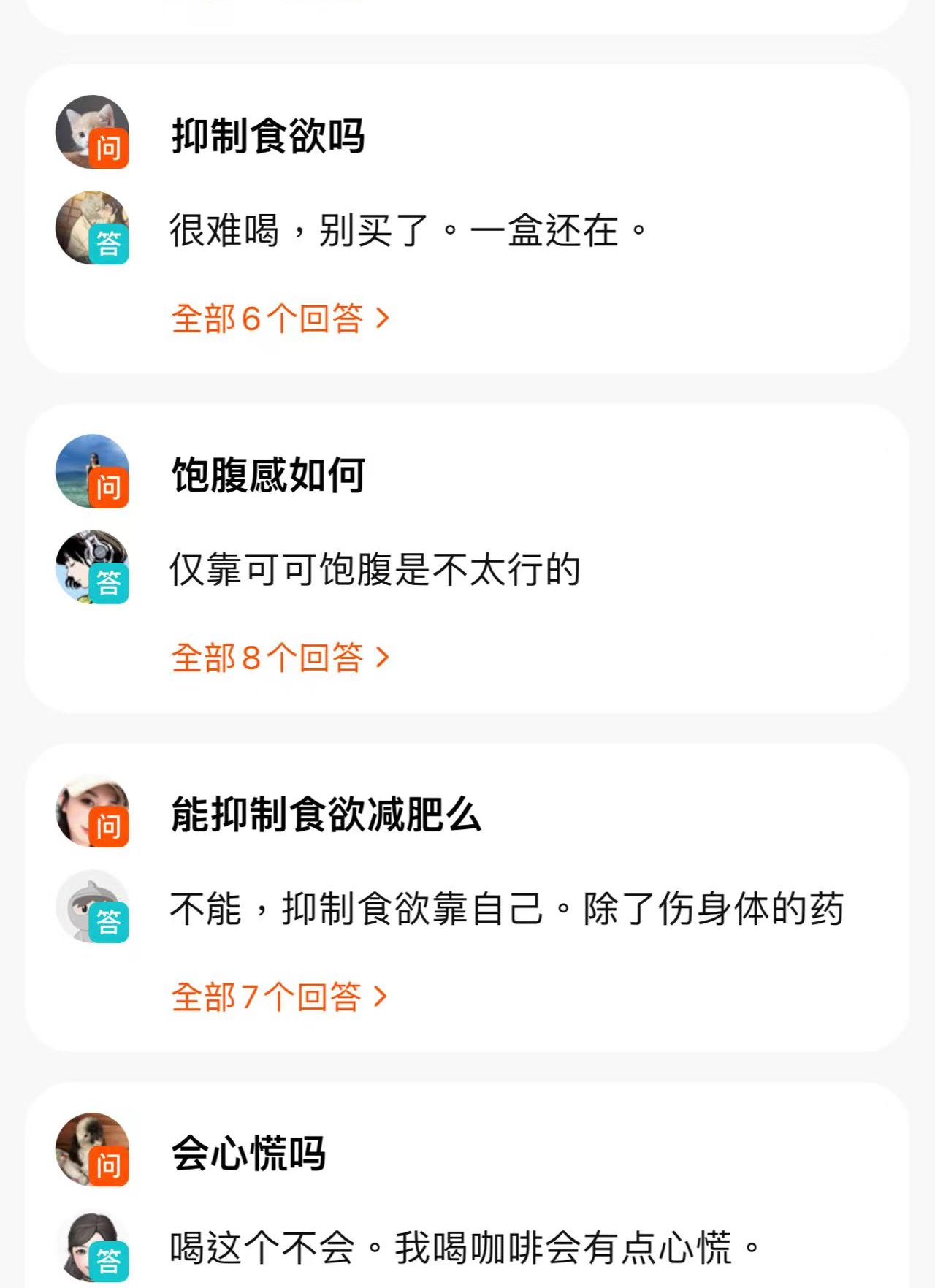Open all 6 answers for 抑制食欲吗

click(280, 319)
